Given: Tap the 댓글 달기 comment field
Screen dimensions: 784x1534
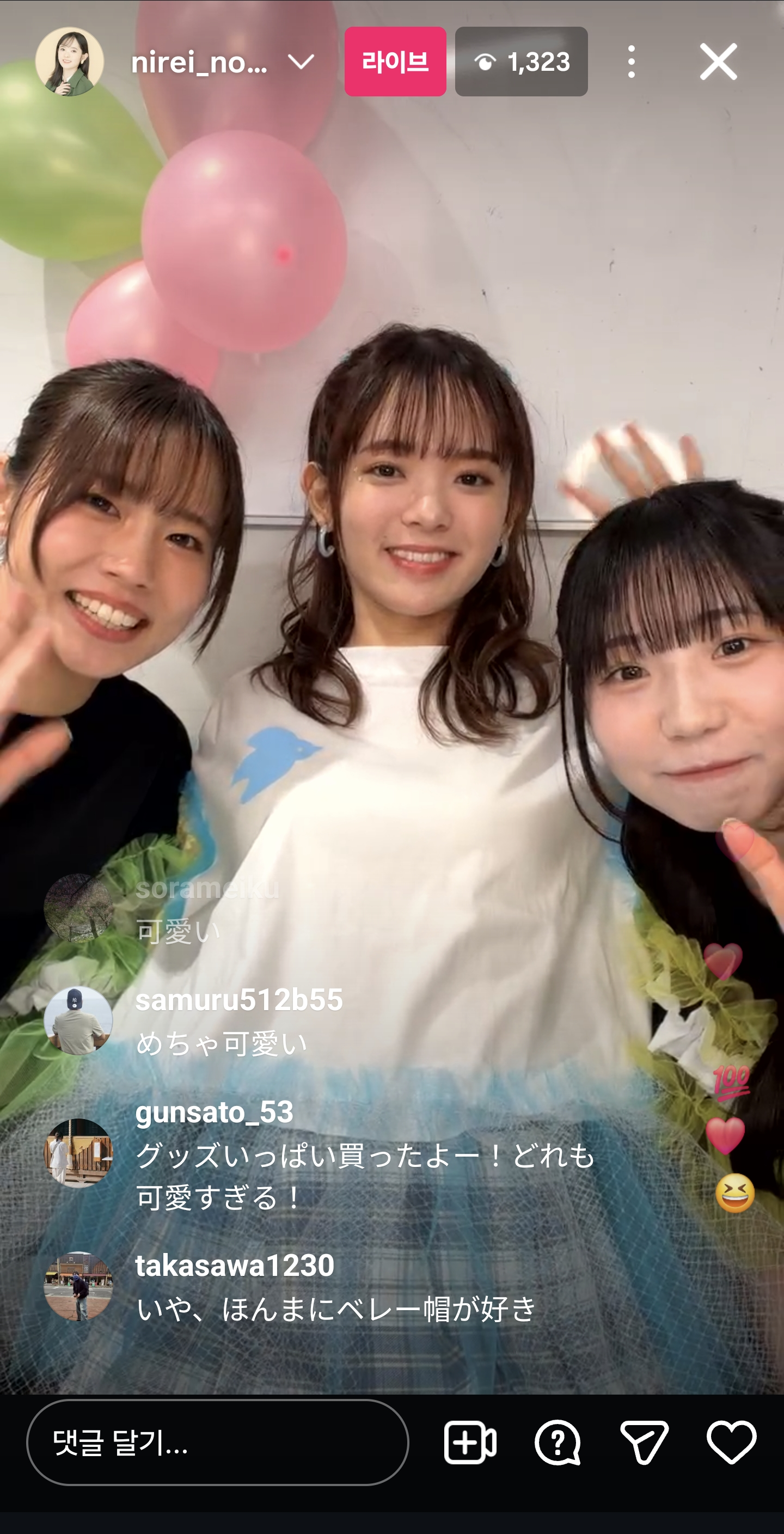Looking at the screenshot, I should tap(217, 1443).
